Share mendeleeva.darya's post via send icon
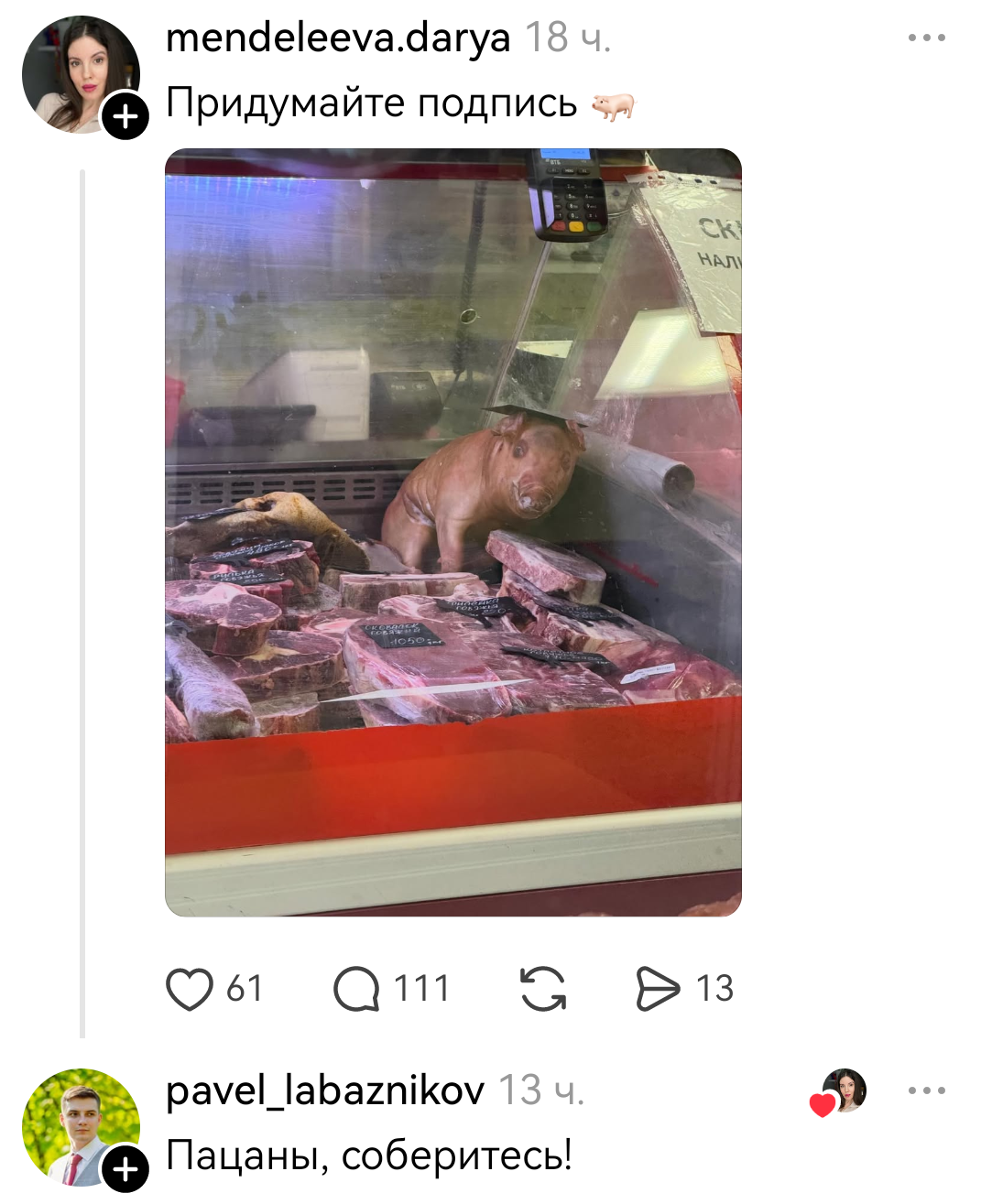This screenshot has width=992, height=1204. click(658, 989)
